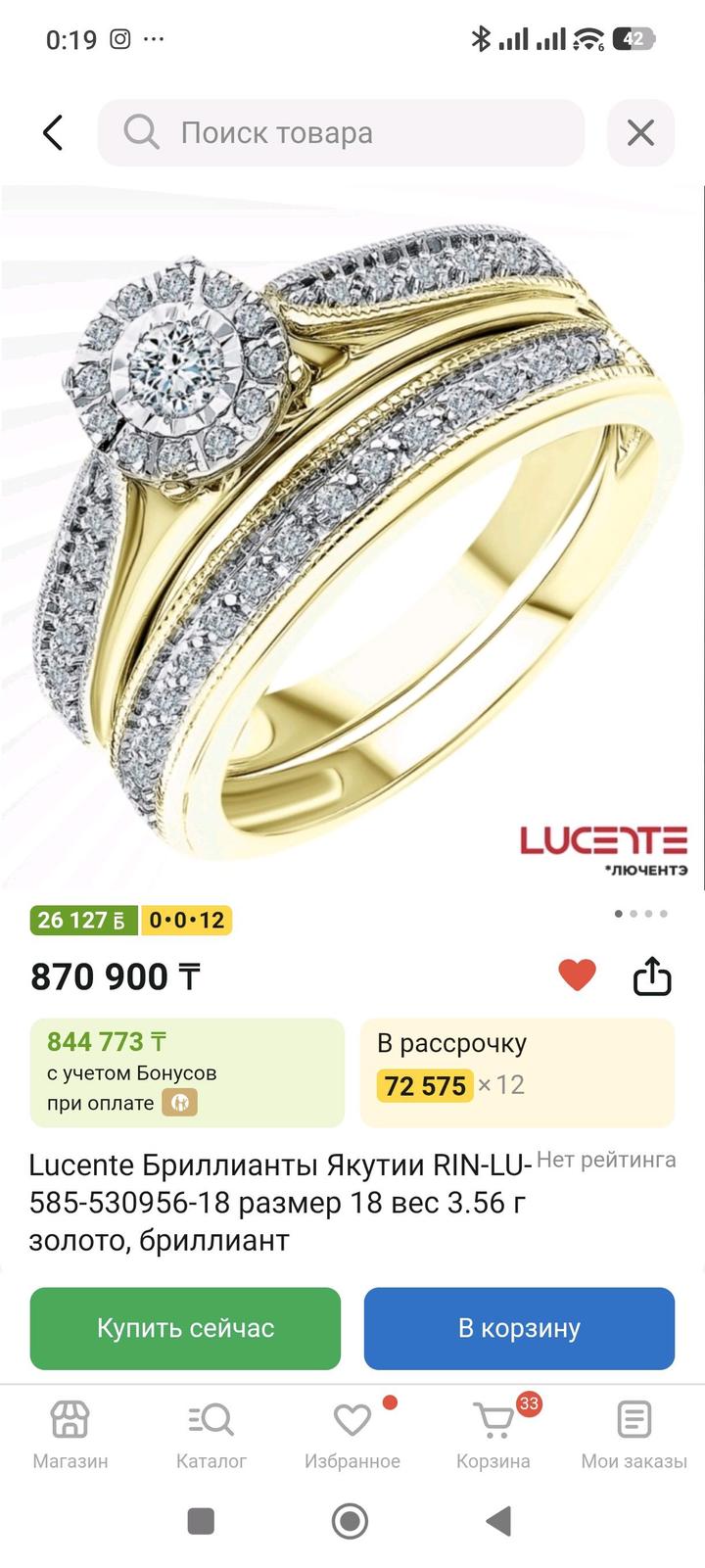Remove the ring from favorites via the heart
Image resolution: width=705 pixels, height=1568 pixels.
577,974
